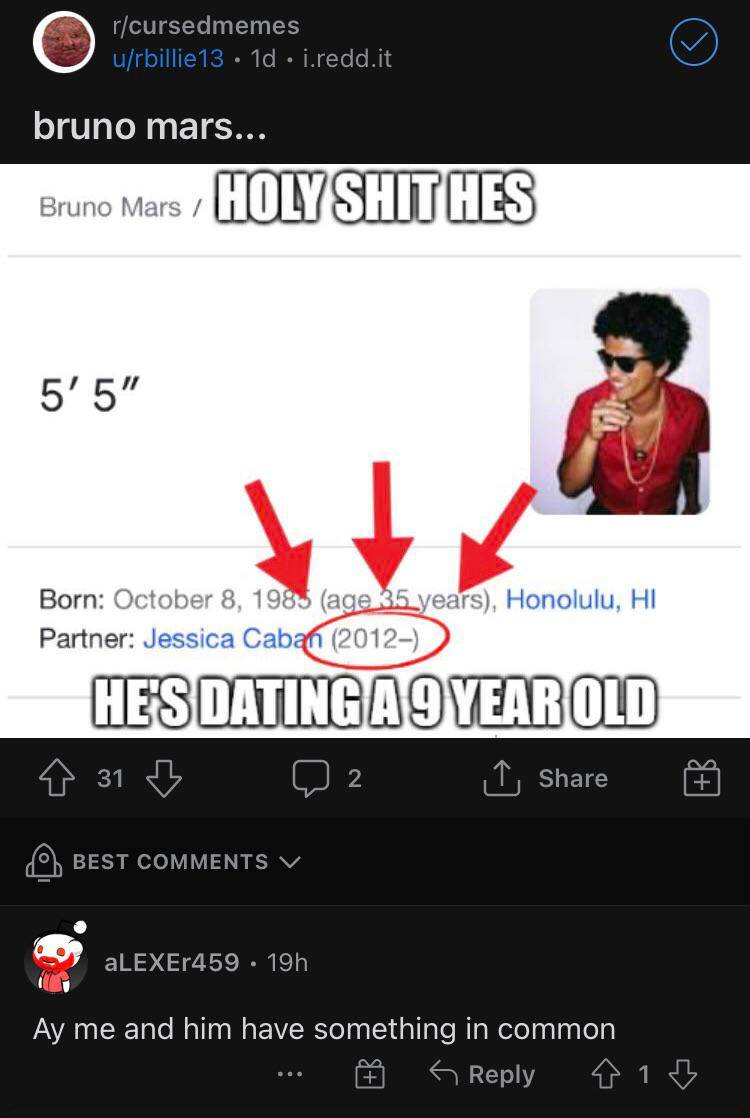Downvote the bruno mars post
This screenshot has width=750, height=1118.
[x=164, y=778]
